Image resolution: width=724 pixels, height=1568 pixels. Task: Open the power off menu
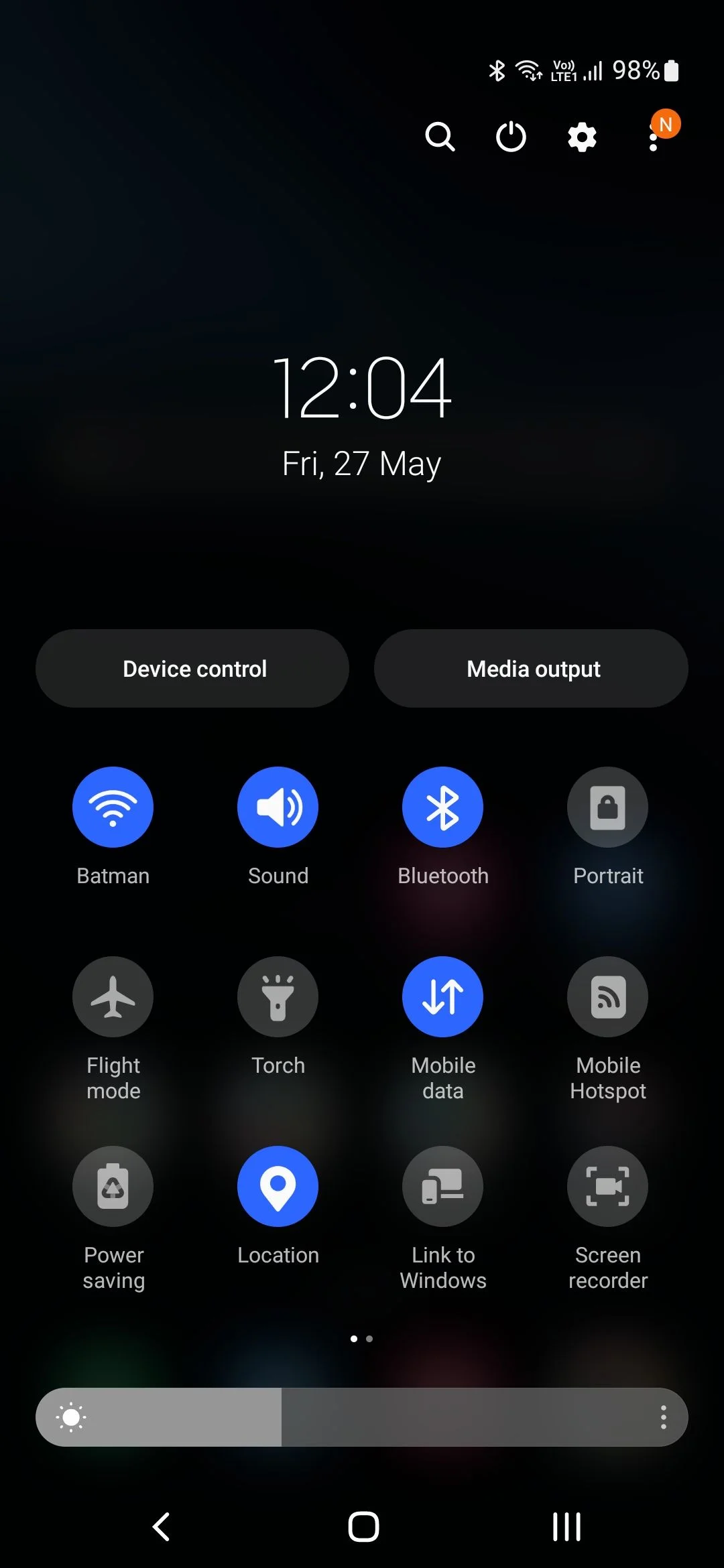[511, 137]
